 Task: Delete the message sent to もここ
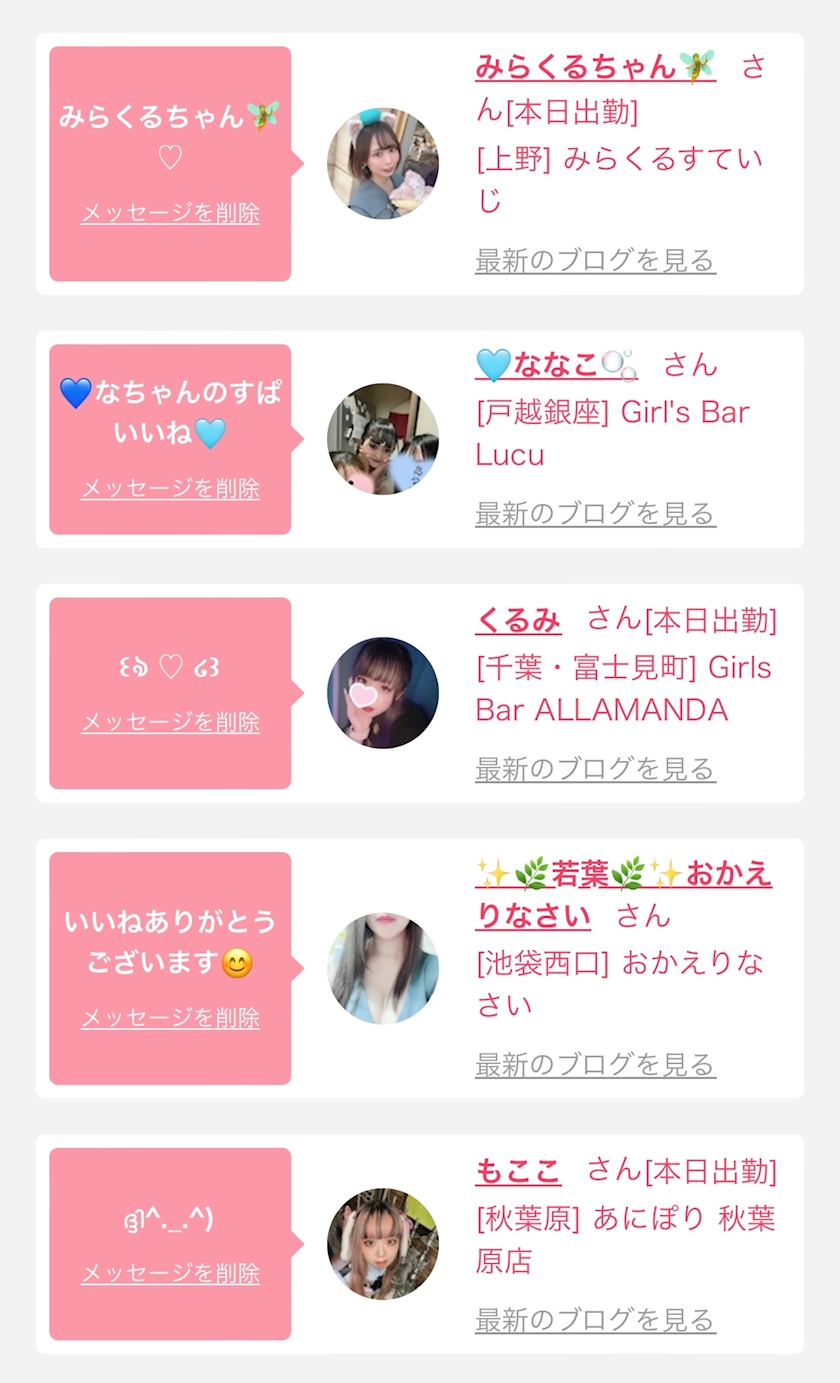(x=170, y=1273)
